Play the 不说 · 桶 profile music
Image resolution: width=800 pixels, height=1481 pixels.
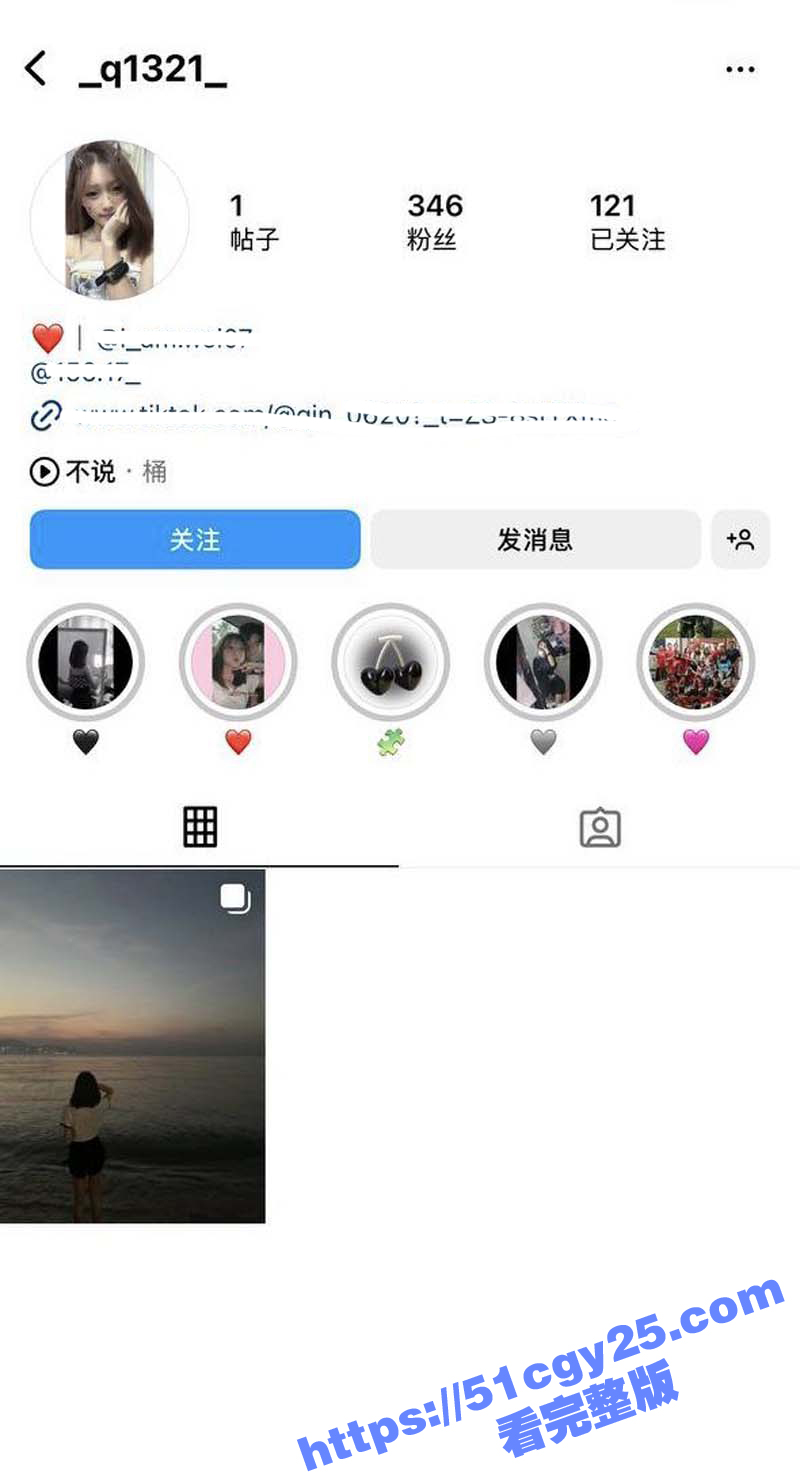click(100, 471)
